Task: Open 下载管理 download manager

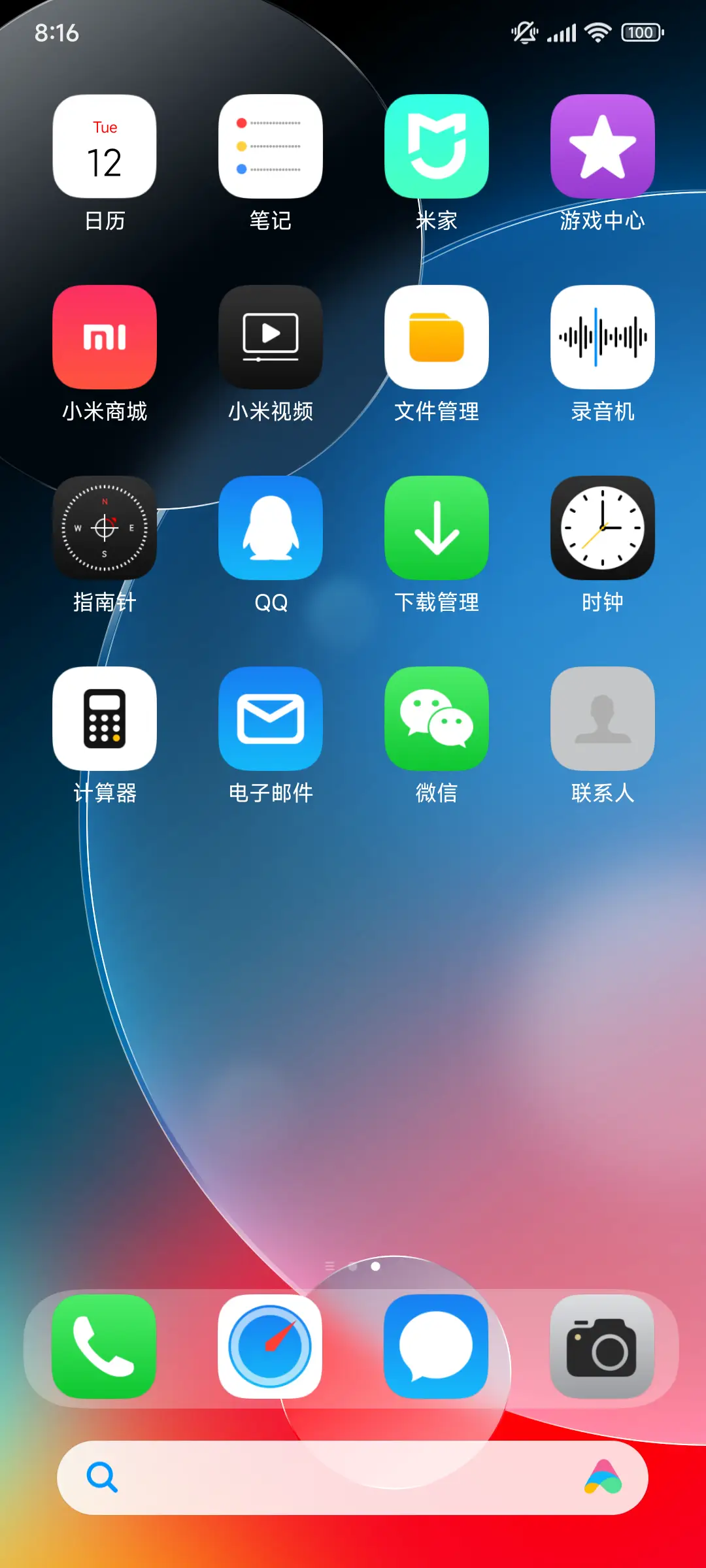Action: [x=437, y=529]
